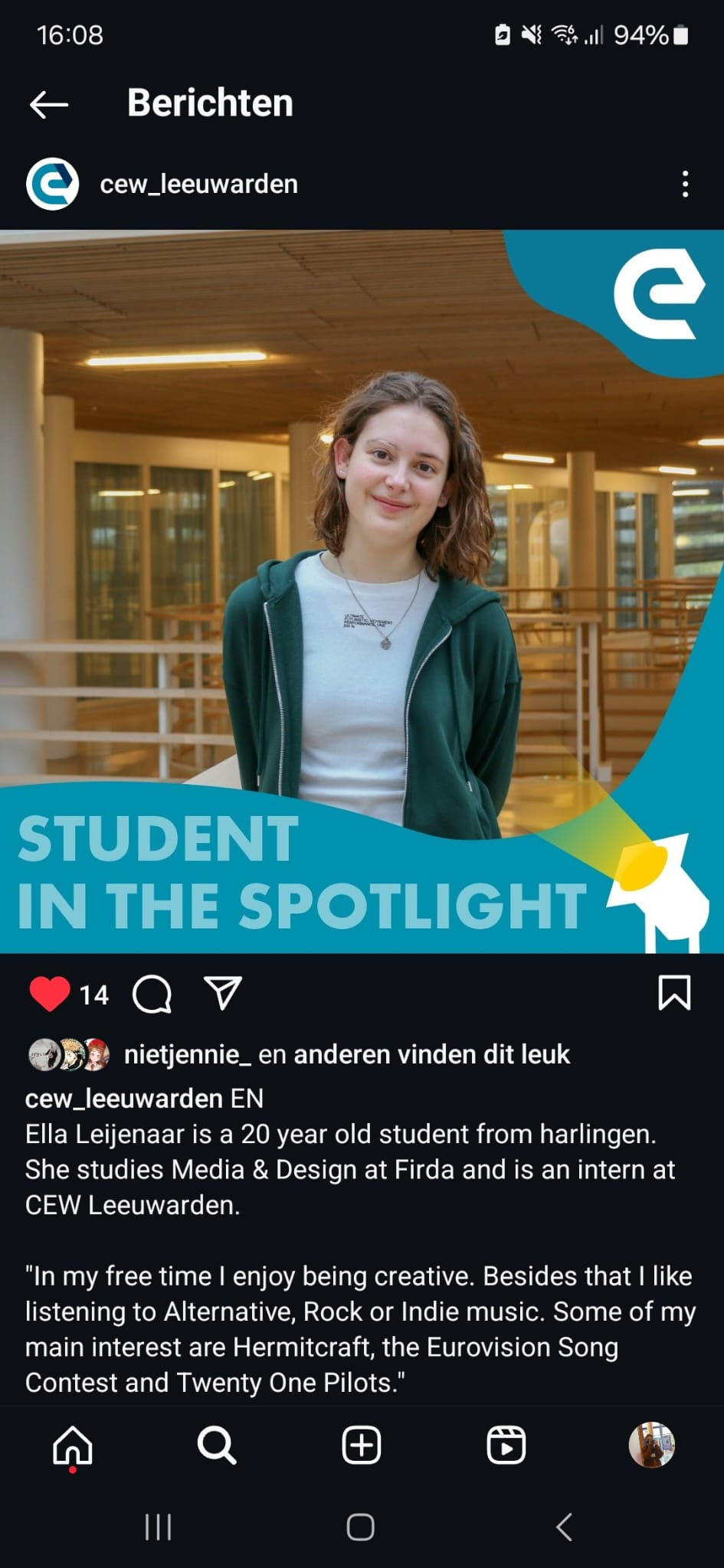724x1568 pixels.
Task: Go to the Home feed
Action: 74,1445
